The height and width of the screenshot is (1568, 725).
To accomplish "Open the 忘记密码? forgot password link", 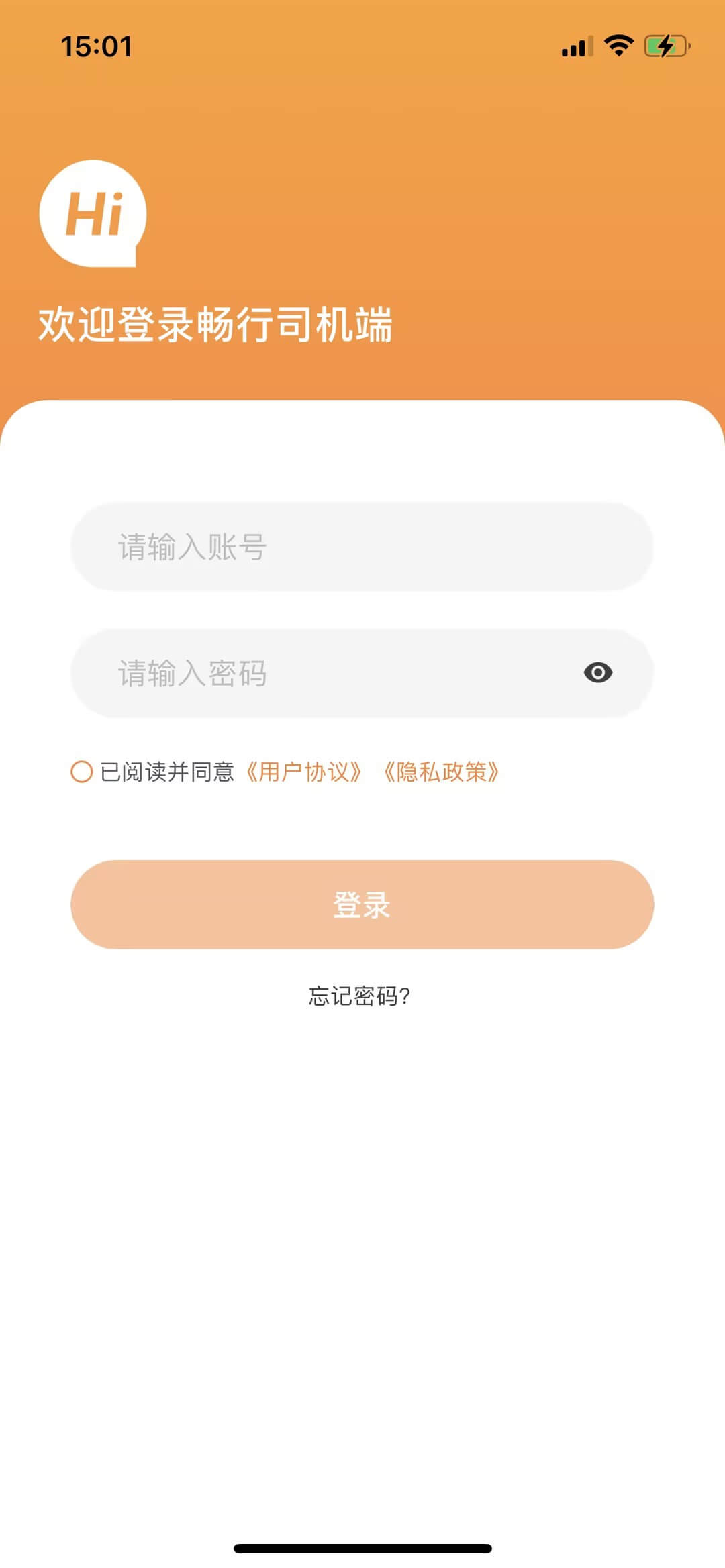I will pos(359,996).
